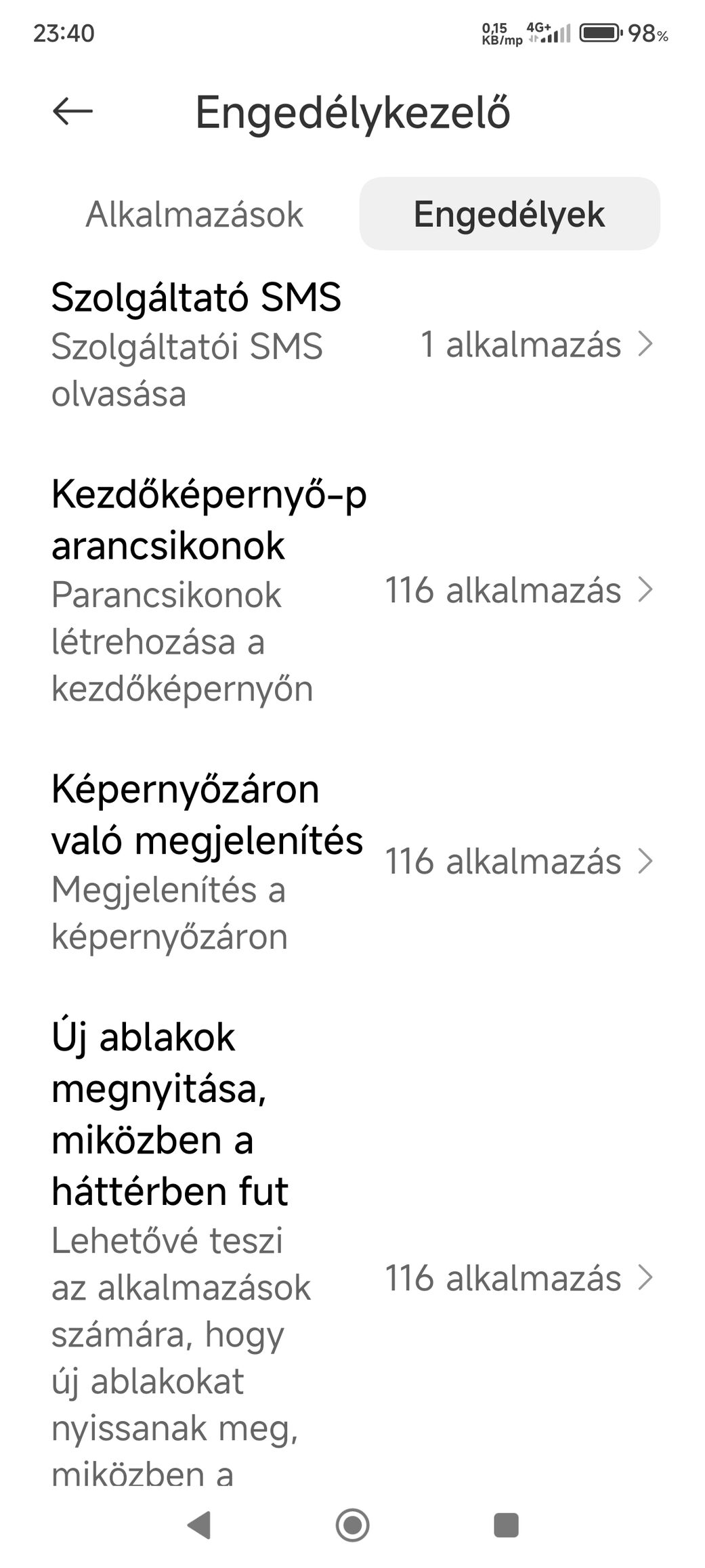Image resolution: width=705 pixels, height=1568 pixels.
Task: Open Kezdőképernyő-parancsikonok permission
Action: (352, 590)
